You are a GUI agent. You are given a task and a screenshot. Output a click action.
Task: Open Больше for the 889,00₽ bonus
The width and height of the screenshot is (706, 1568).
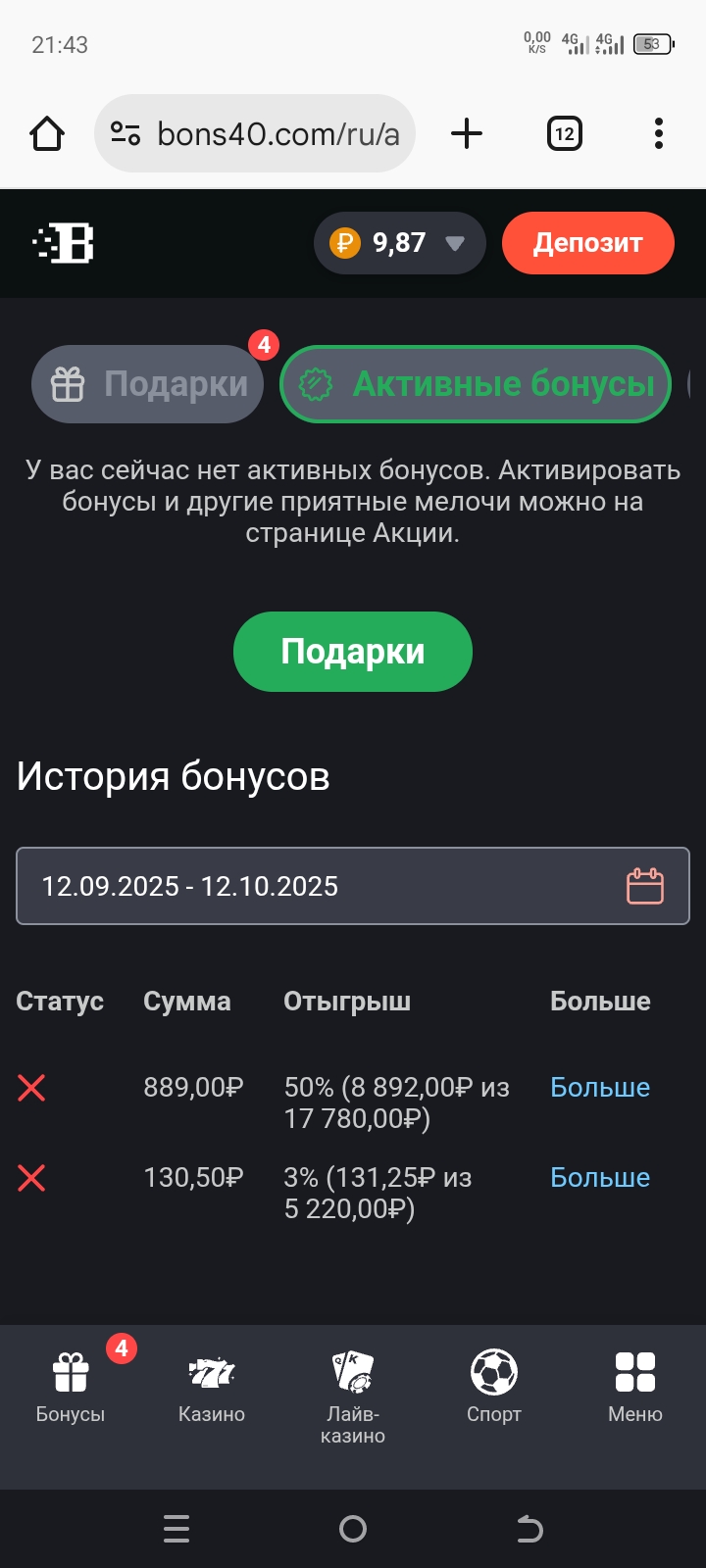pos(599,1087)
